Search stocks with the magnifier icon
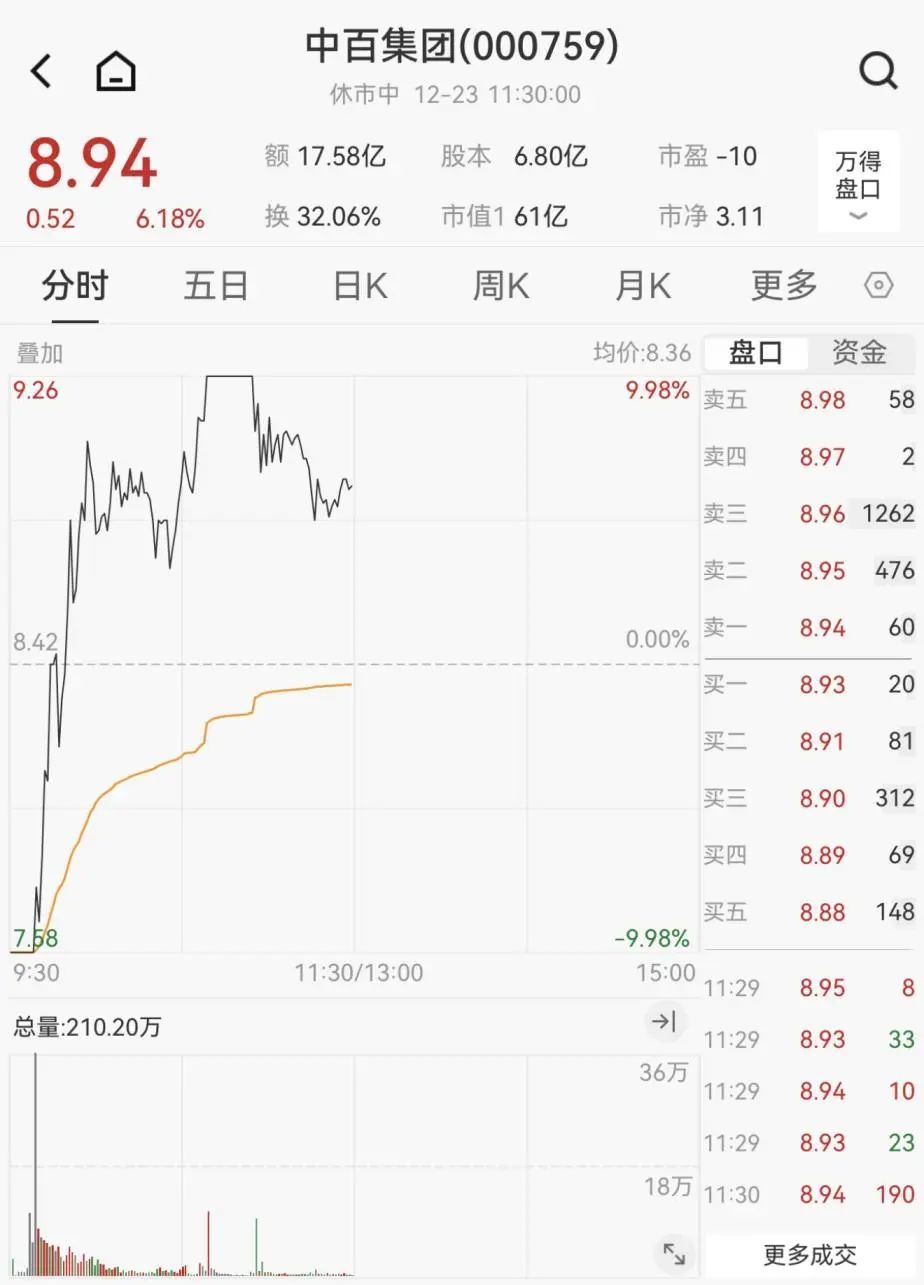The height and width of the screenshot is (1285, 924). [878, 71]
